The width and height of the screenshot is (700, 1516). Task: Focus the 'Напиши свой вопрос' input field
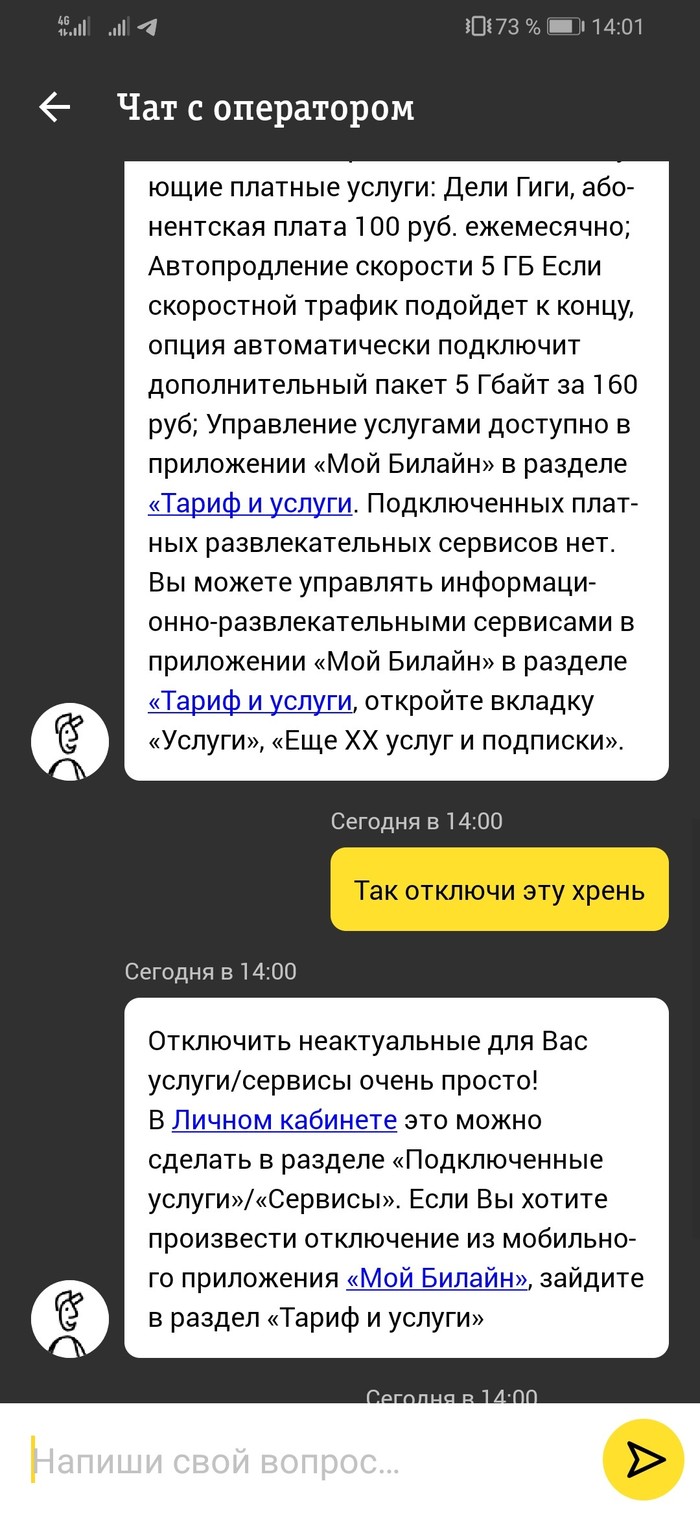(300, 1462)
